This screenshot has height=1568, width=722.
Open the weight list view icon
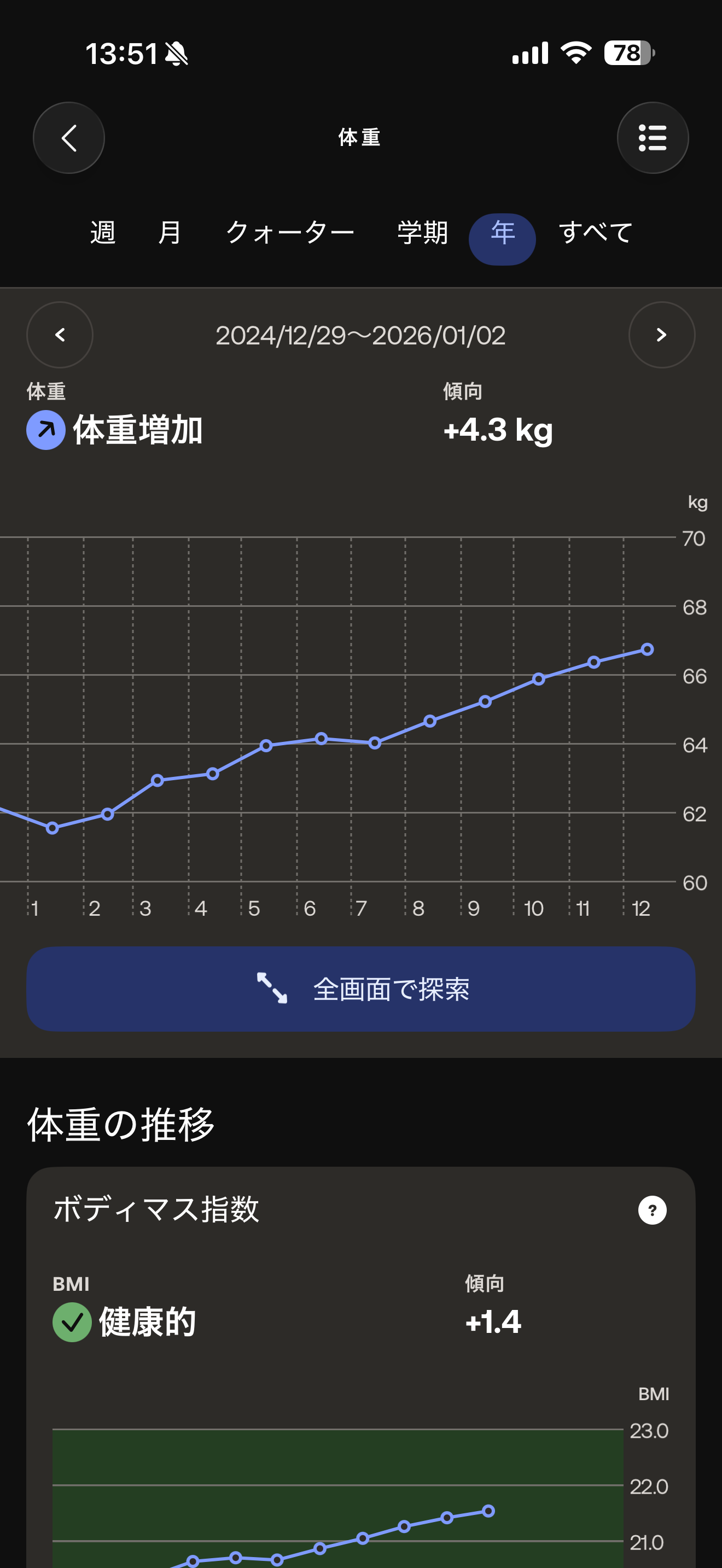tap(652, 138)
